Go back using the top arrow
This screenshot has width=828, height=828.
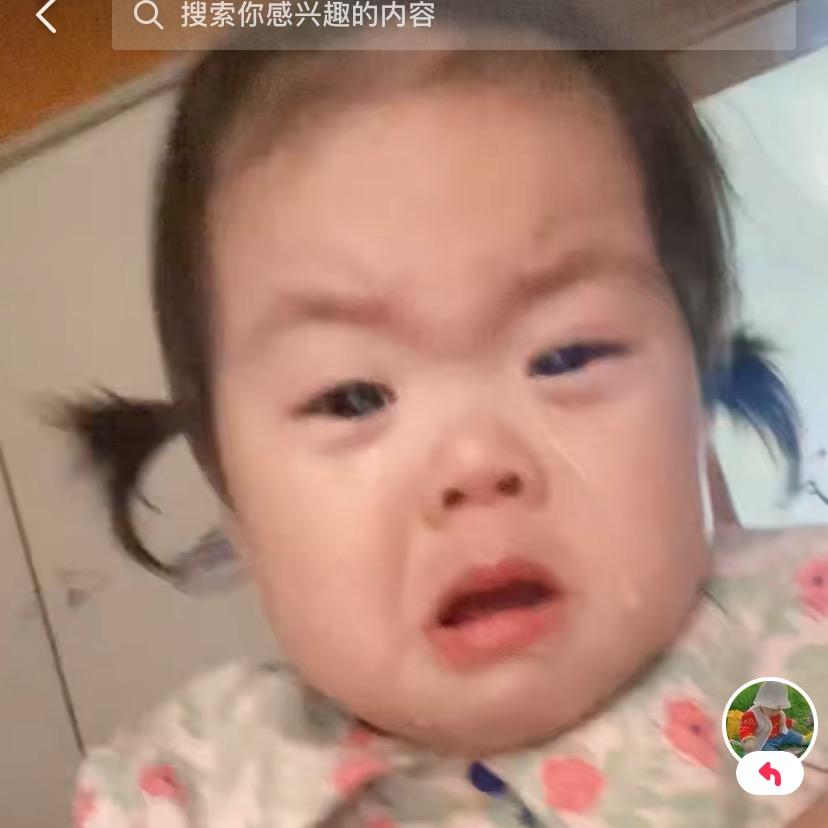point(46,16)
